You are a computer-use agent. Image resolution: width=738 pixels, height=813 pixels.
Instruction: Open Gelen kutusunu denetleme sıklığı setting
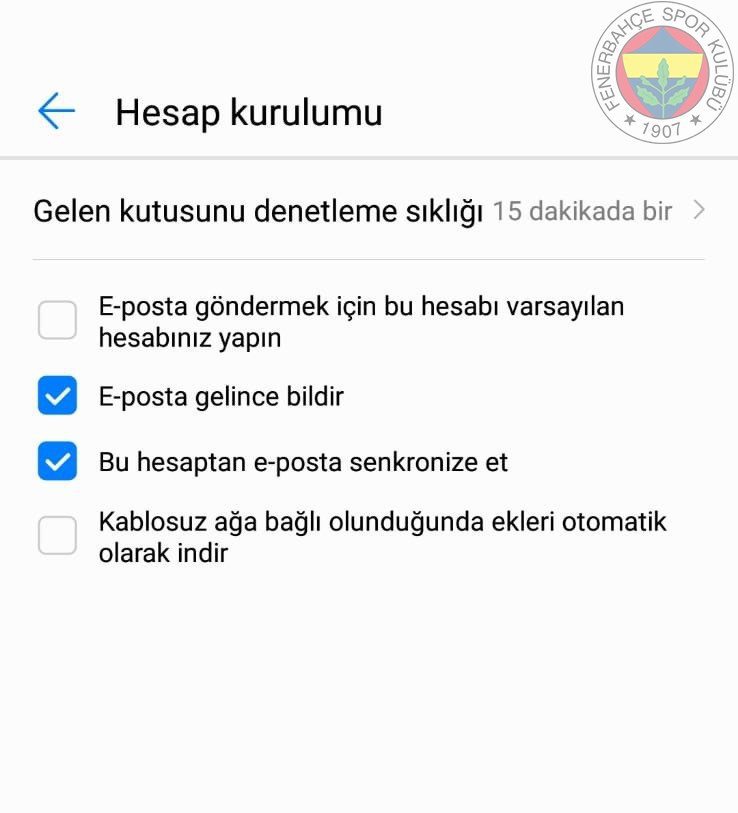pyautogui.click(x=368, y=211)
